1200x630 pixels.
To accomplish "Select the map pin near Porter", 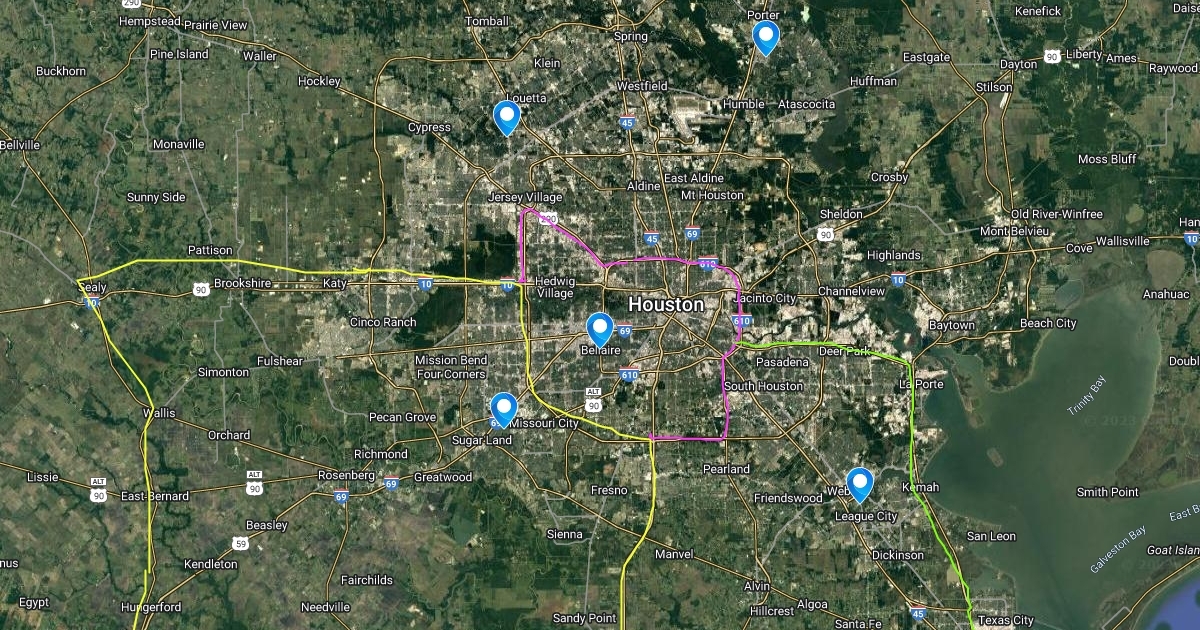I will 765,36.
